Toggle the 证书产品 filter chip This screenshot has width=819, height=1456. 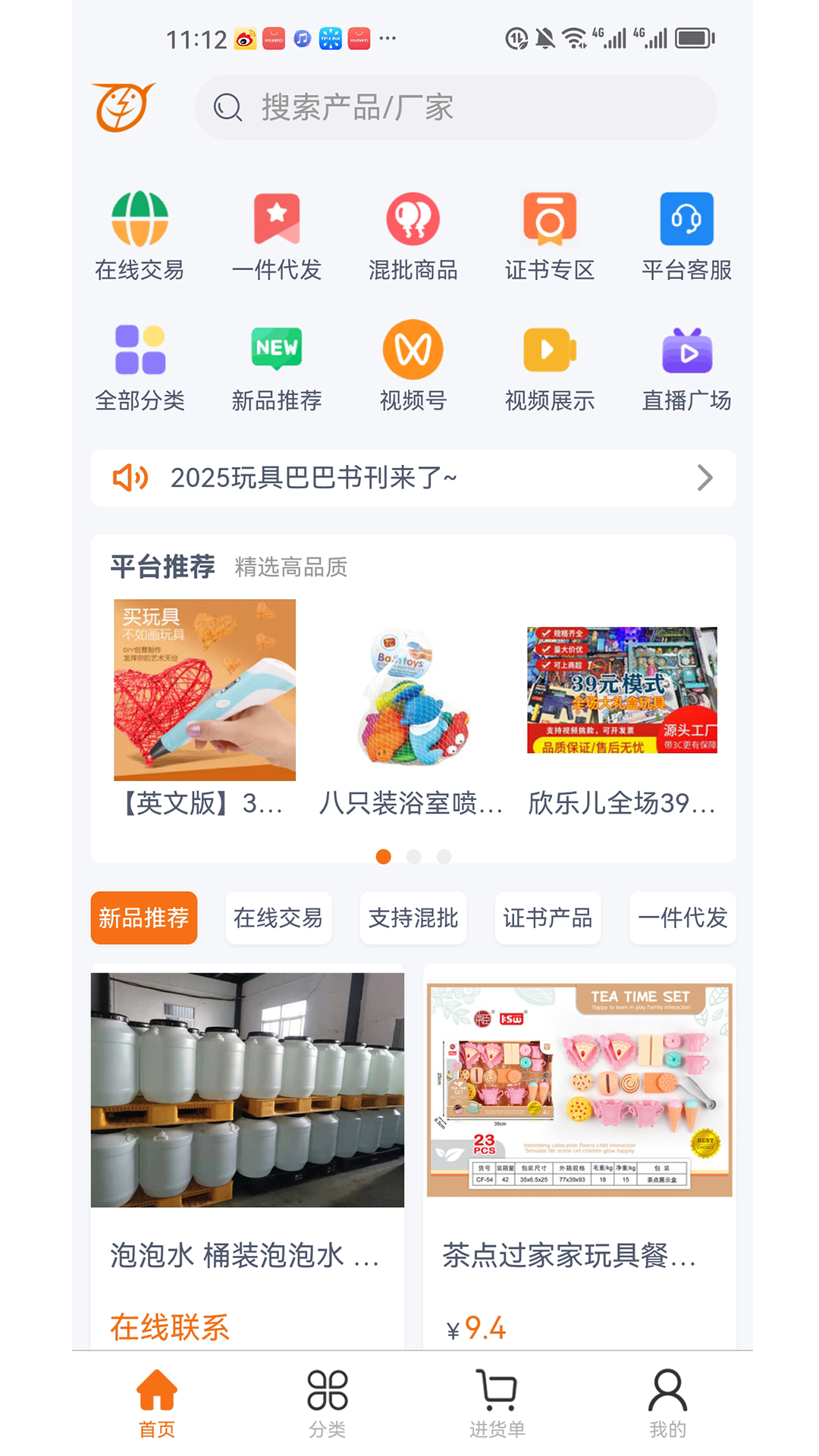(x=548, y=918)
